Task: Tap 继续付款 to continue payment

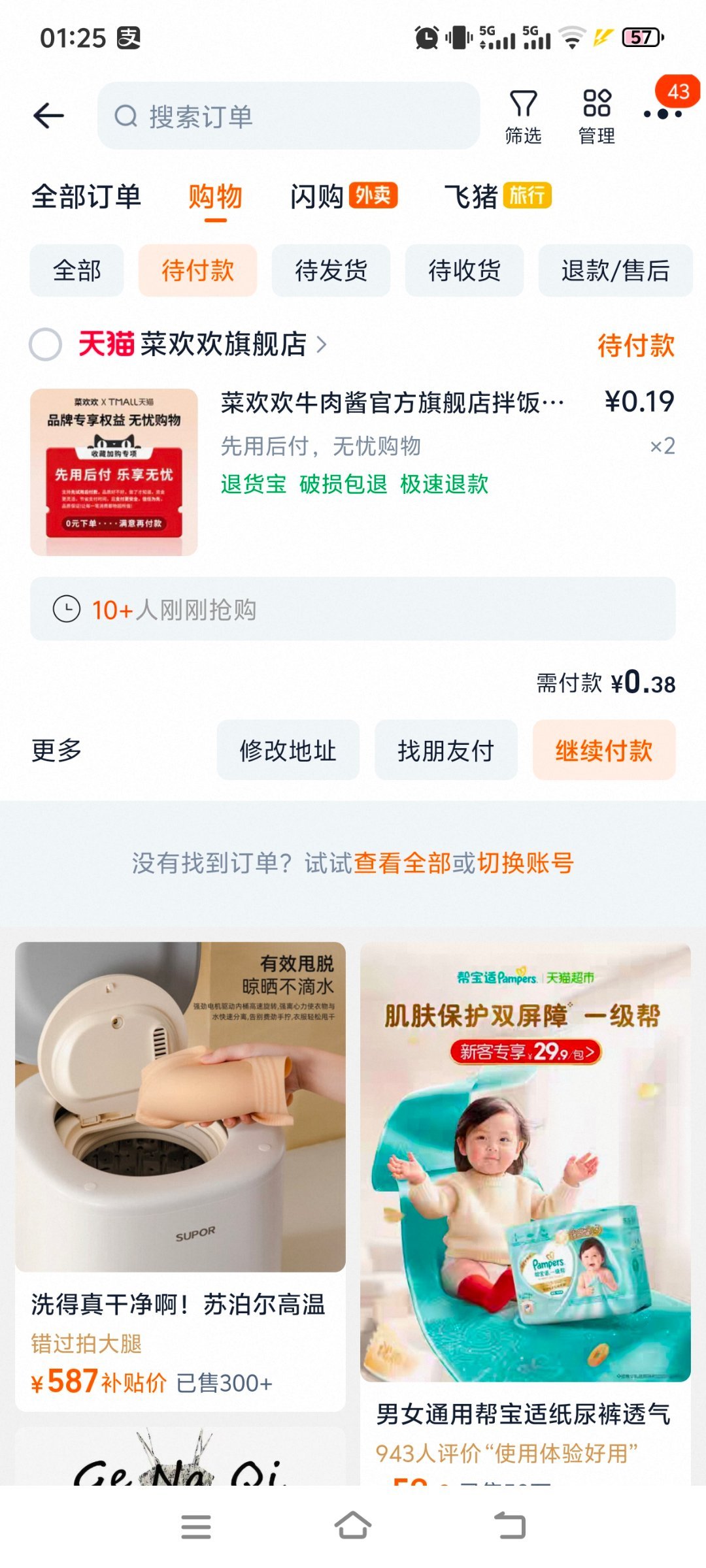Action: click(603, 750)
